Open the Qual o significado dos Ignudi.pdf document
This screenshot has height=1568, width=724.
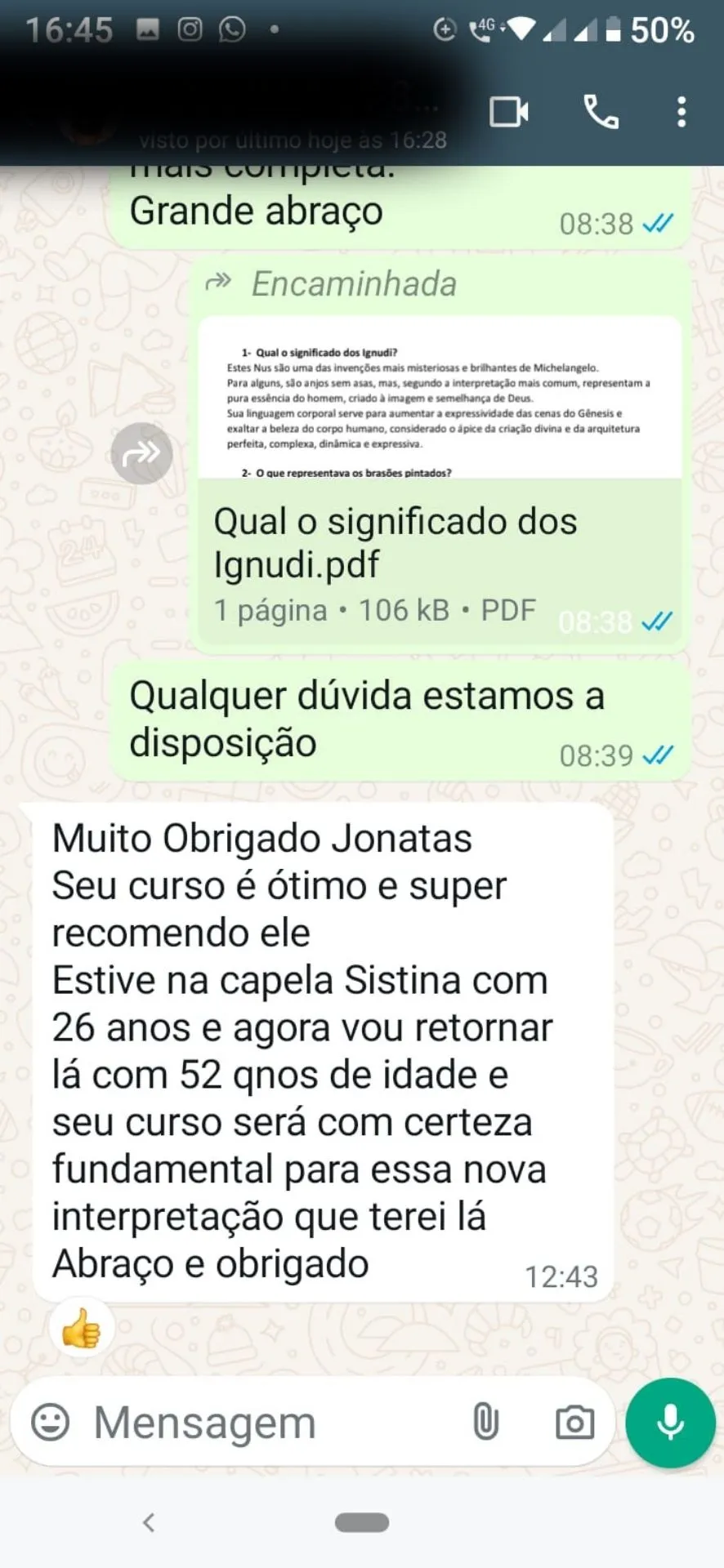tap(440, 482)
